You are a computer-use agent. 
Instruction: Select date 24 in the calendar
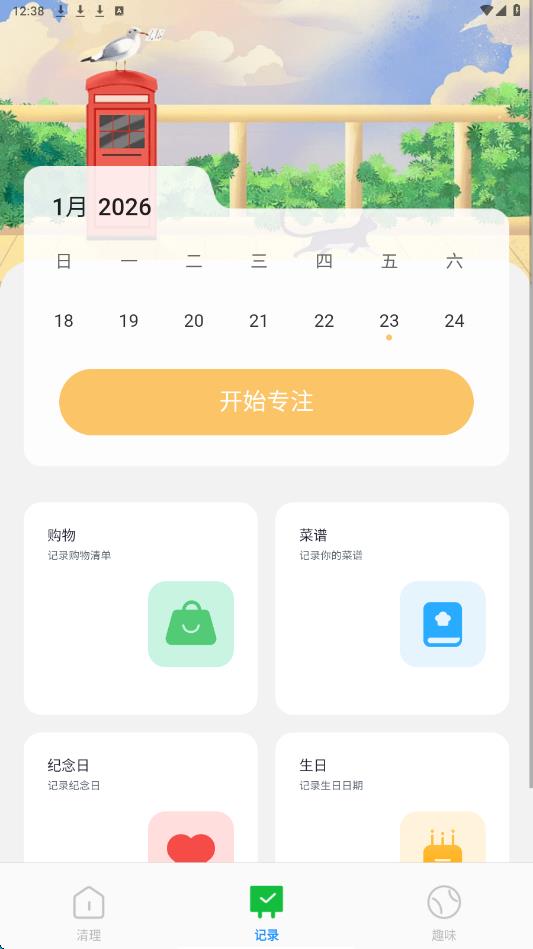[454, 321]
